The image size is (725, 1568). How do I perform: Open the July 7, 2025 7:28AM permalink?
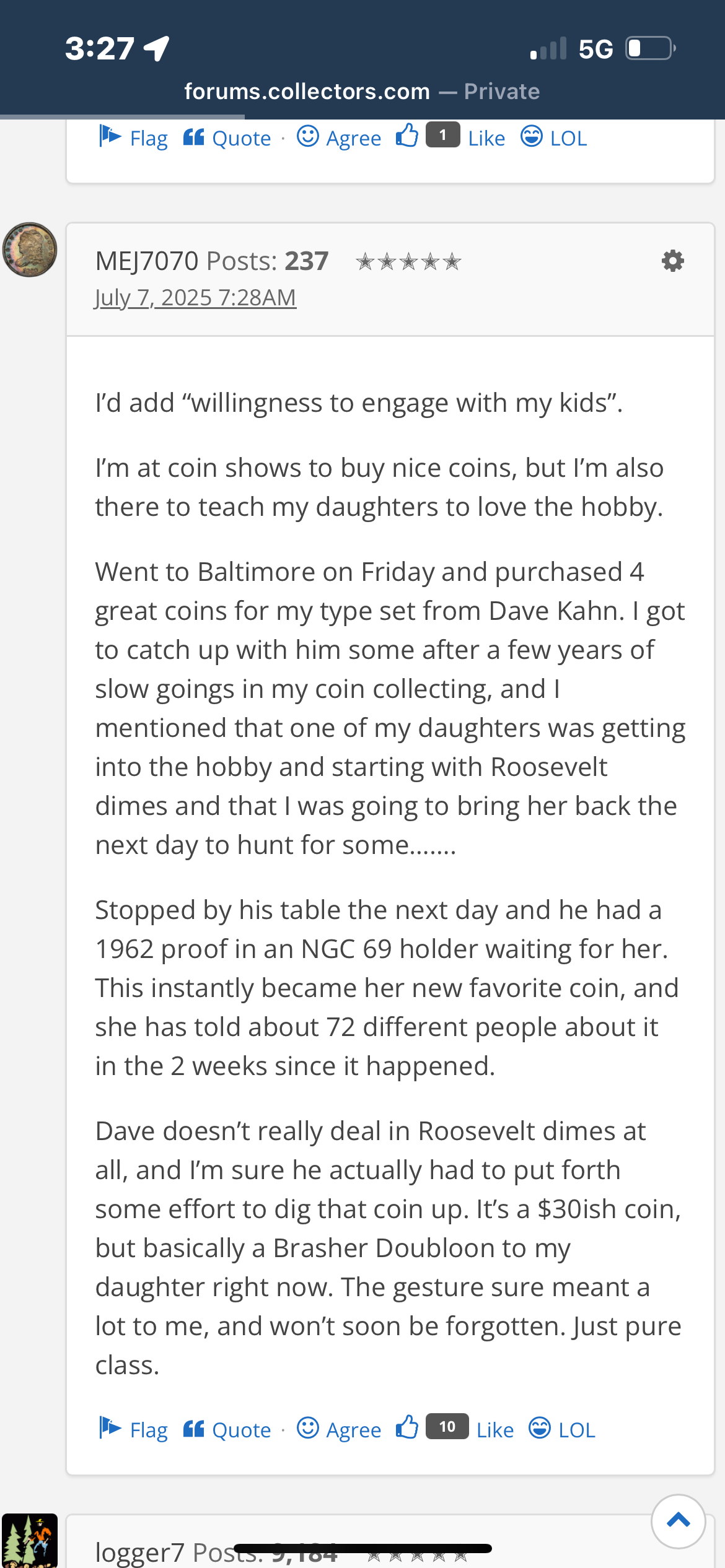[195, 298]
